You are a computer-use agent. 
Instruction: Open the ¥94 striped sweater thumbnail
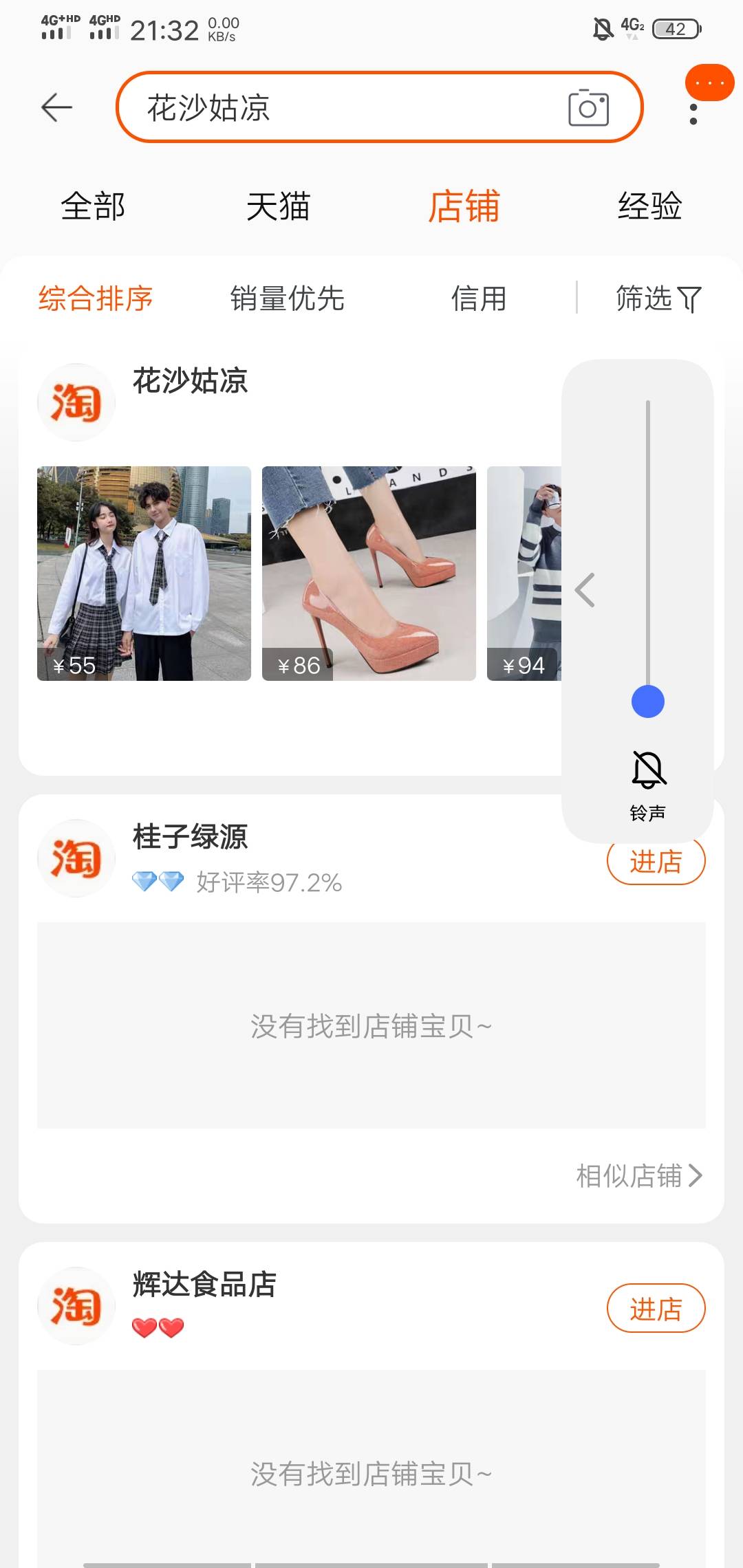pos(524,574)
